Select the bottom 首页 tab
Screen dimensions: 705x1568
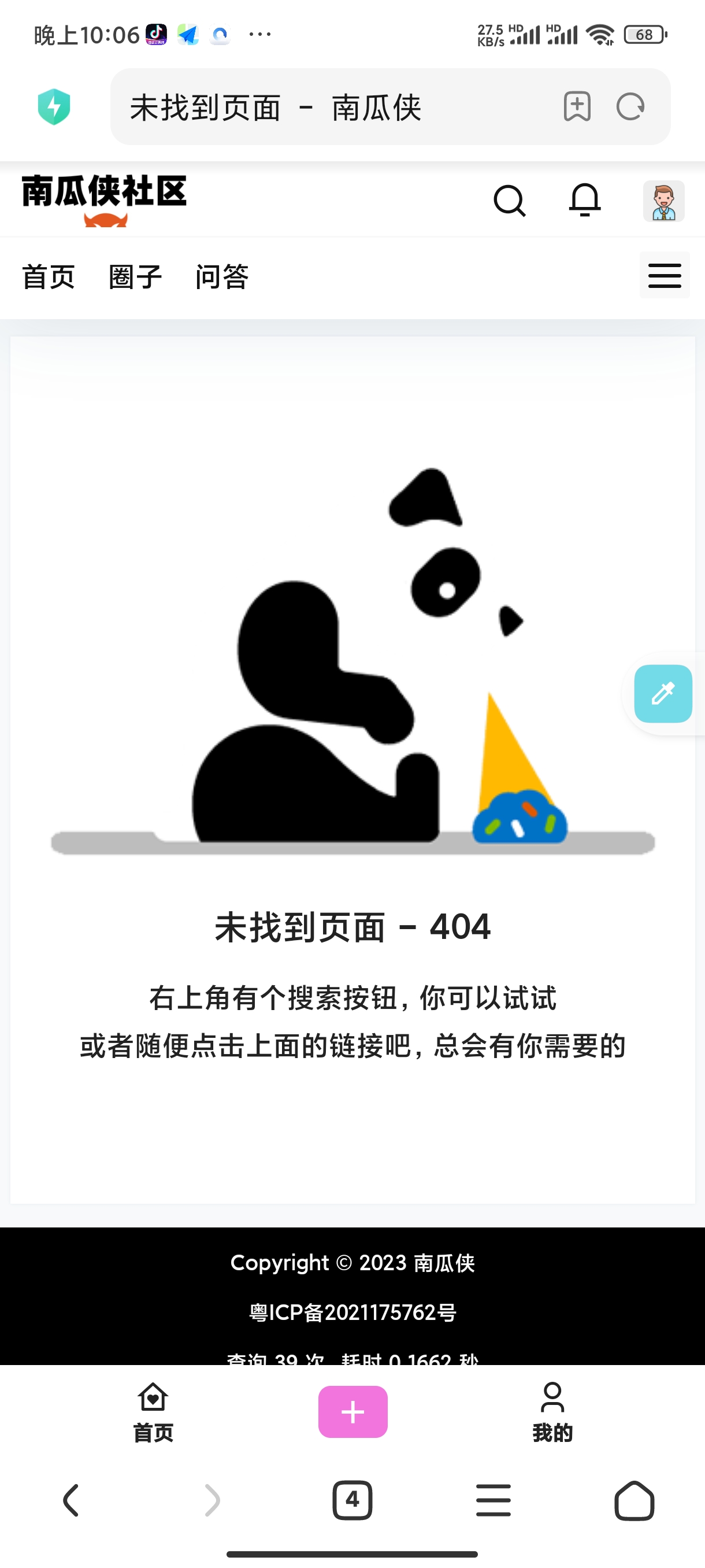153,1412
